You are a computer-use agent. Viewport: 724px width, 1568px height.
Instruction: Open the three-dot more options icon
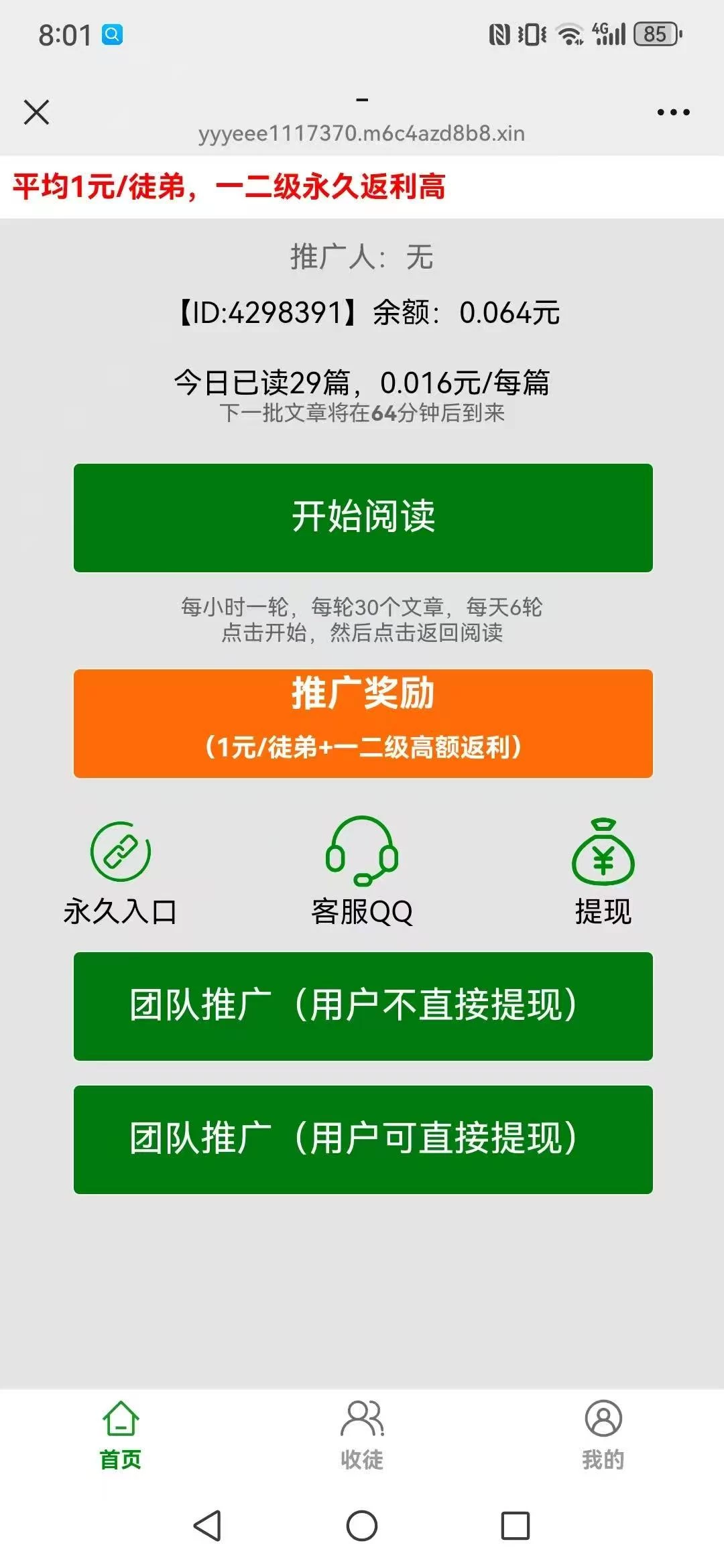(x=672, y=113)
